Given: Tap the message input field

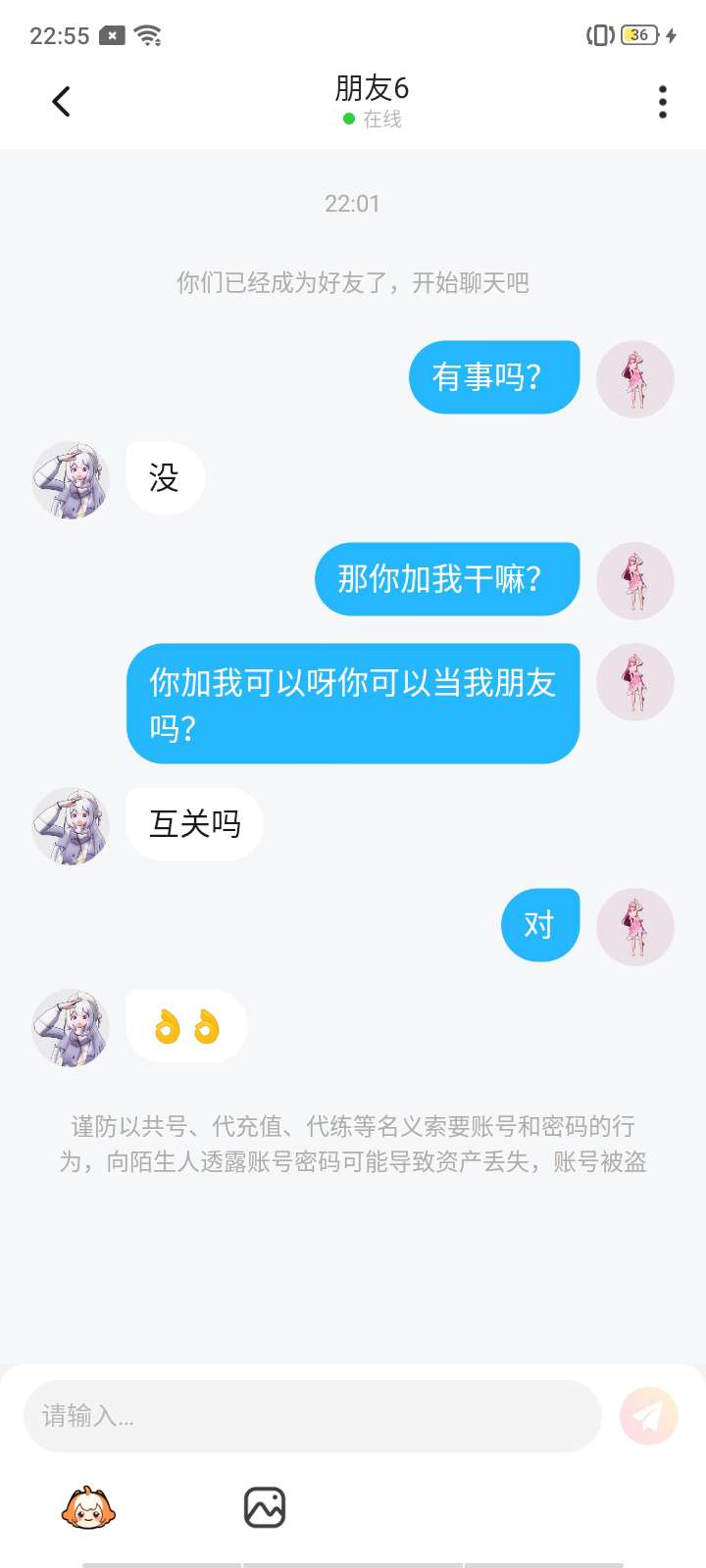Looking at the screenshot, I should [x=312, y=1415].
